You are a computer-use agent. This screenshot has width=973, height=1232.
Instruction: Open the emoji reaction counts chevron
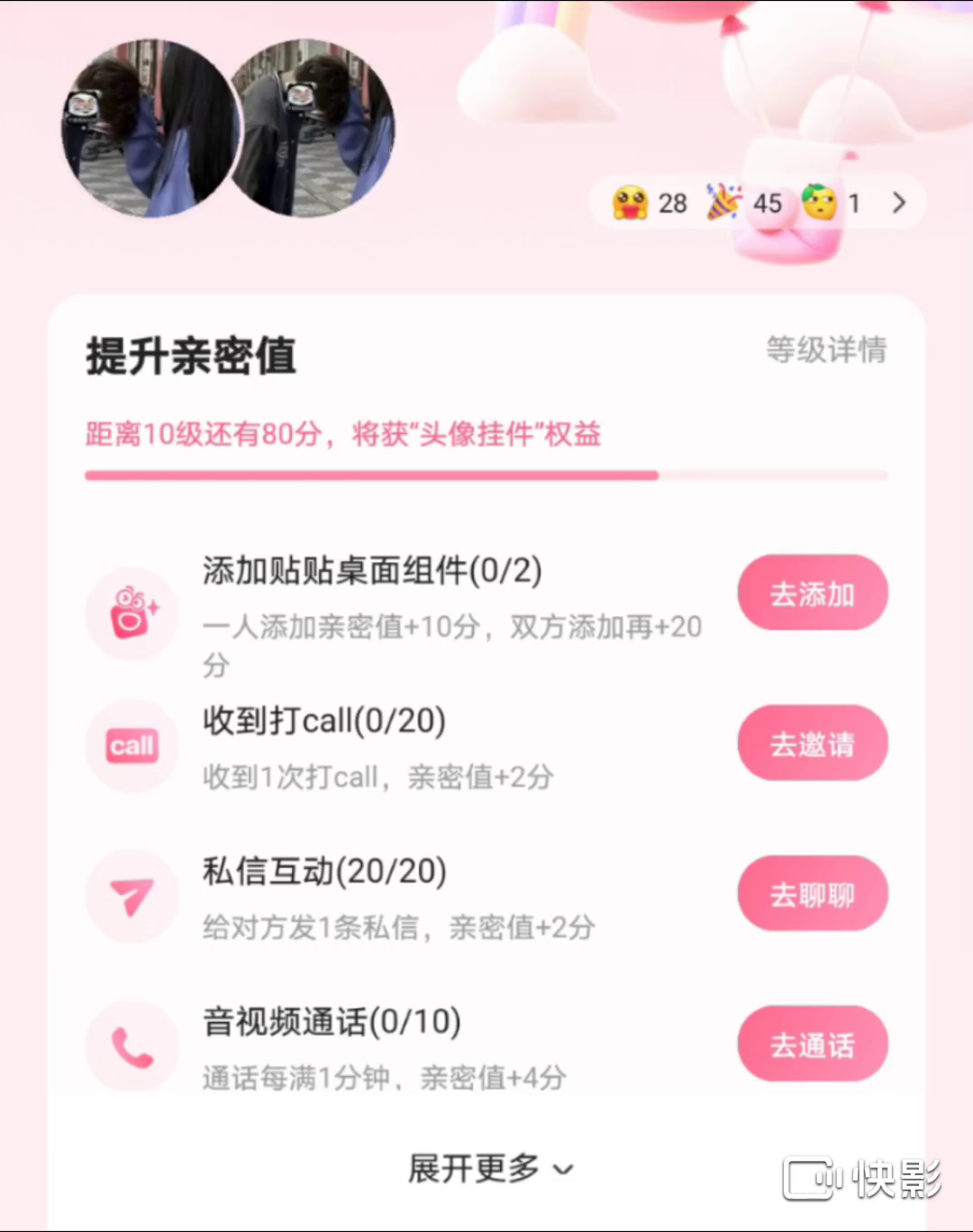click(898, 203)
